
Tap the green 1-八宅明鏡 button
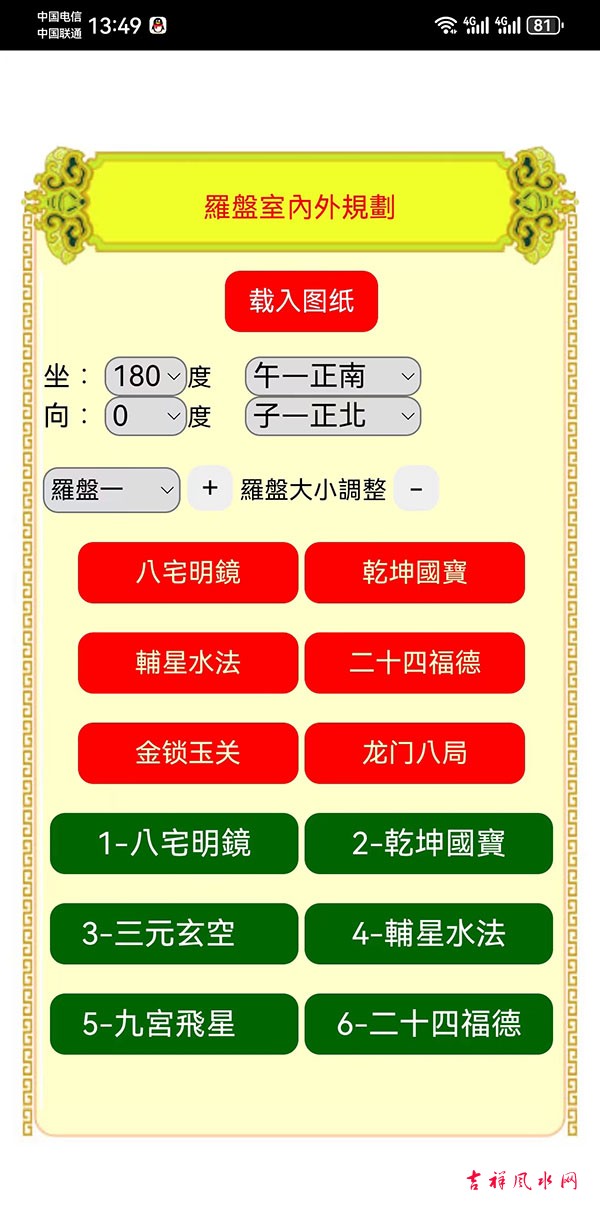174,843
